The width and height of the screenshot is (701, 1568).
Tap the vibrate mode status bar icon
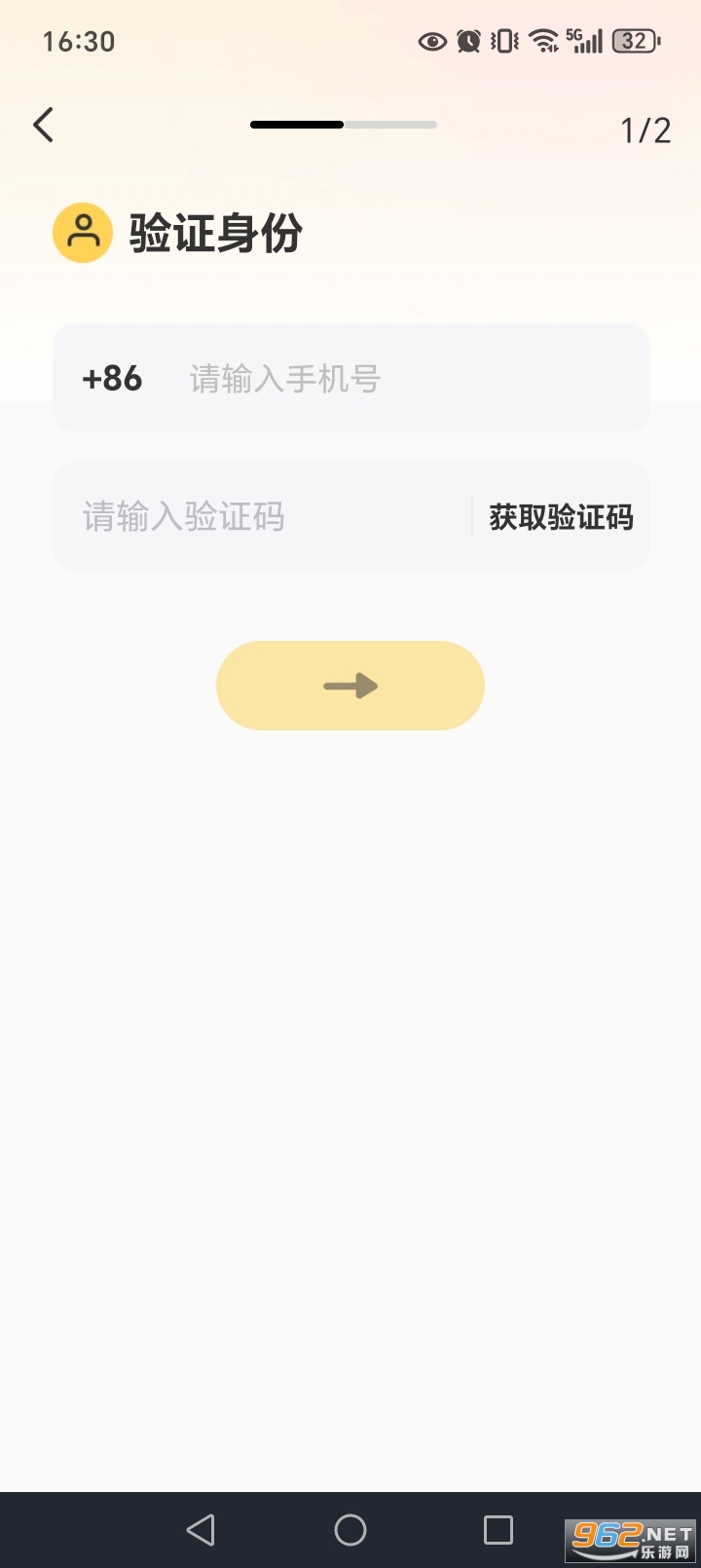tap(502, 41)
